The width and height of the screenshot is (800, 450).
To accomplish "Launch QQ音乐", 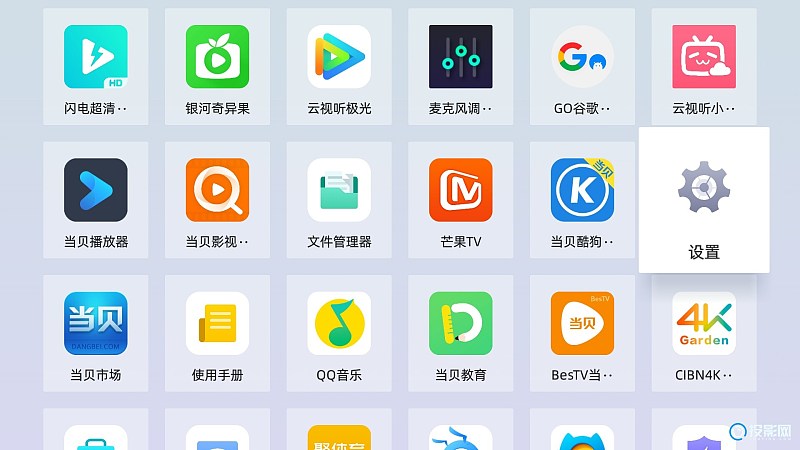I will pyautogui.click(x=338, y=324).
